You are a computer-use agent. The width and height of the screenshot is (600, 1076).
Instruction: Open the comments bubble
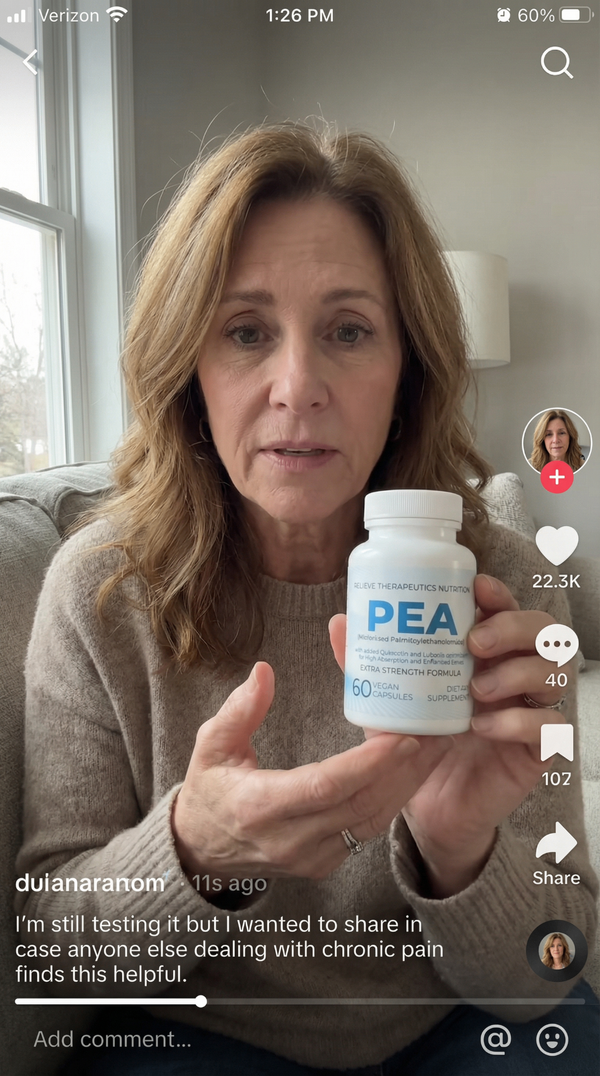tap(557, 645)
